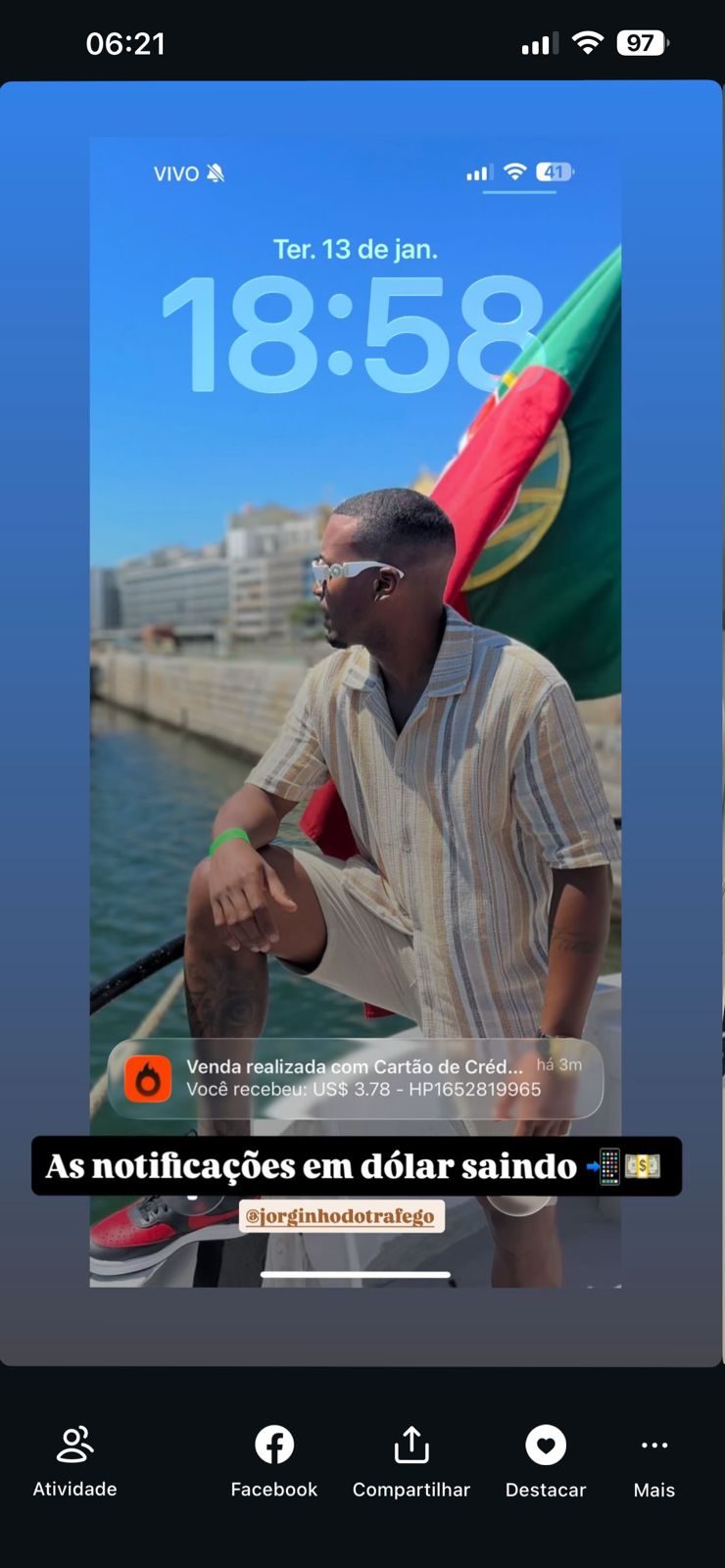Open the @jorginhodotrafego mention sticker
Viewport: 725px width, 1568px height.
pyautogui.click(x=341, y=1216)
